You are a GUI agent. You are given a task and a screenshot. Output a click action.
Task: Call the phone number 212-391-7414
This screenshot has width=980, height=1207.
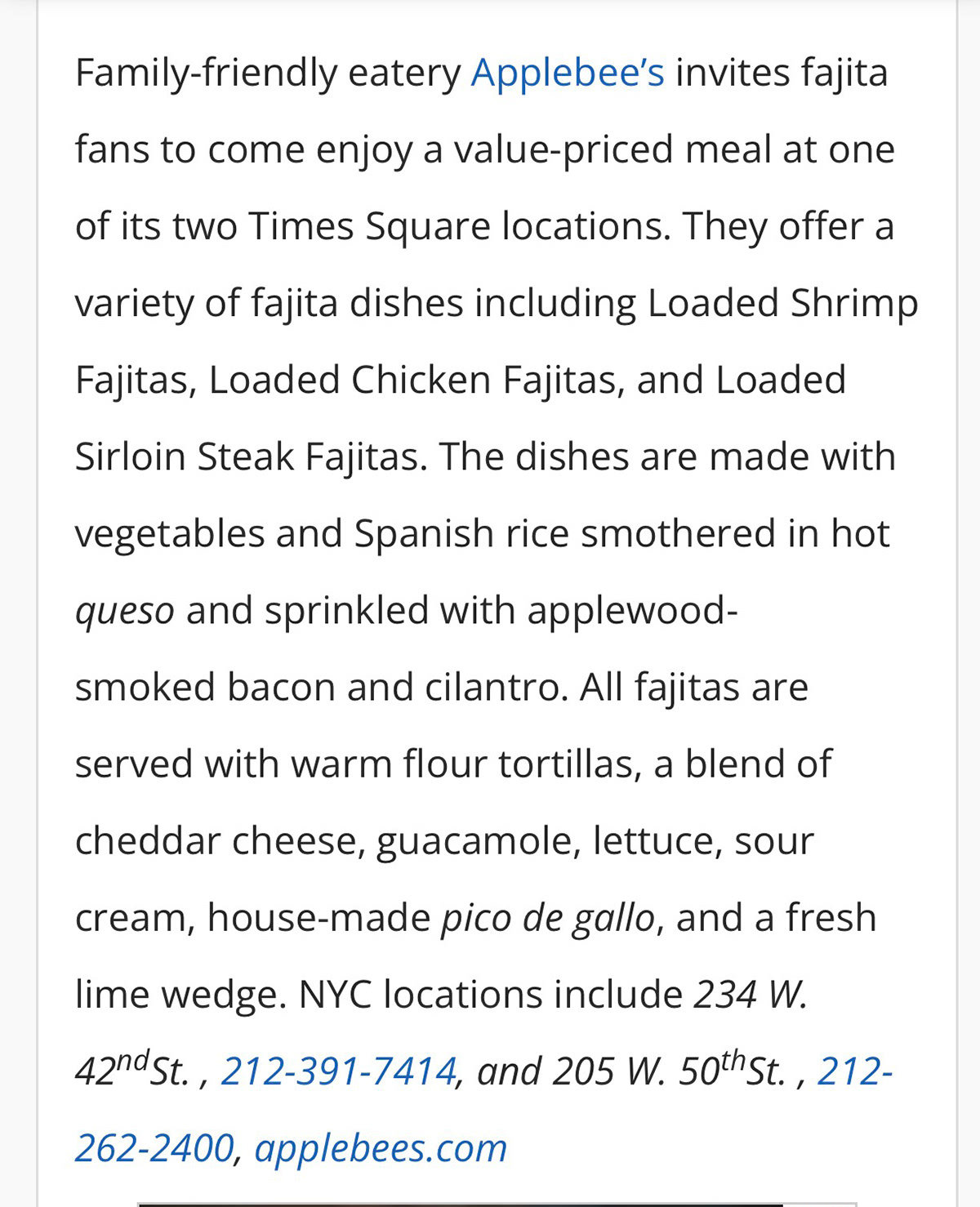click(338, 1071)
